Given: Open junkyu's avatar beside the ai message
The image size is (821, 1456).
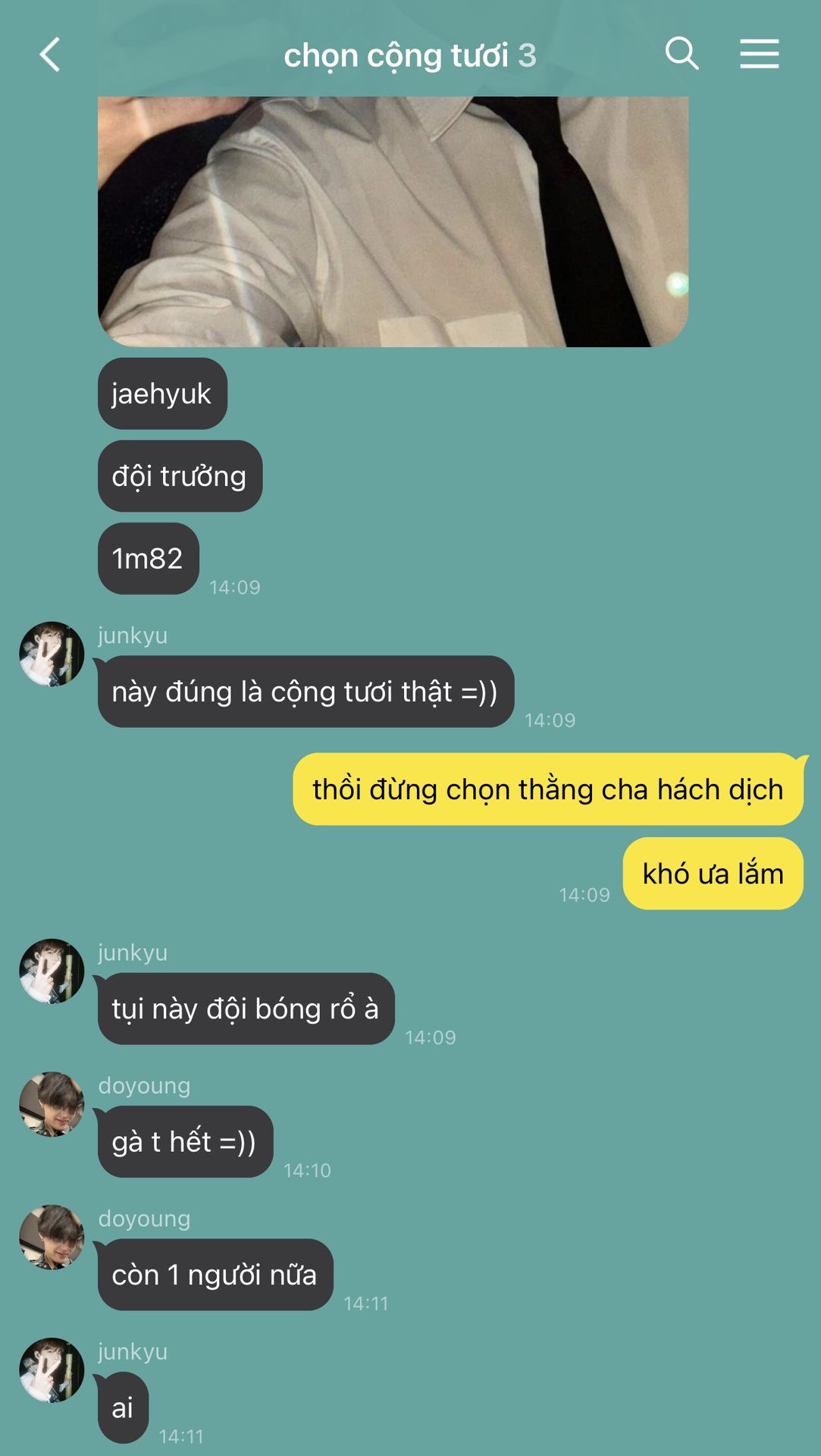Looking at the screenshot, I should pyautogui.click(x=52, y=1370).
